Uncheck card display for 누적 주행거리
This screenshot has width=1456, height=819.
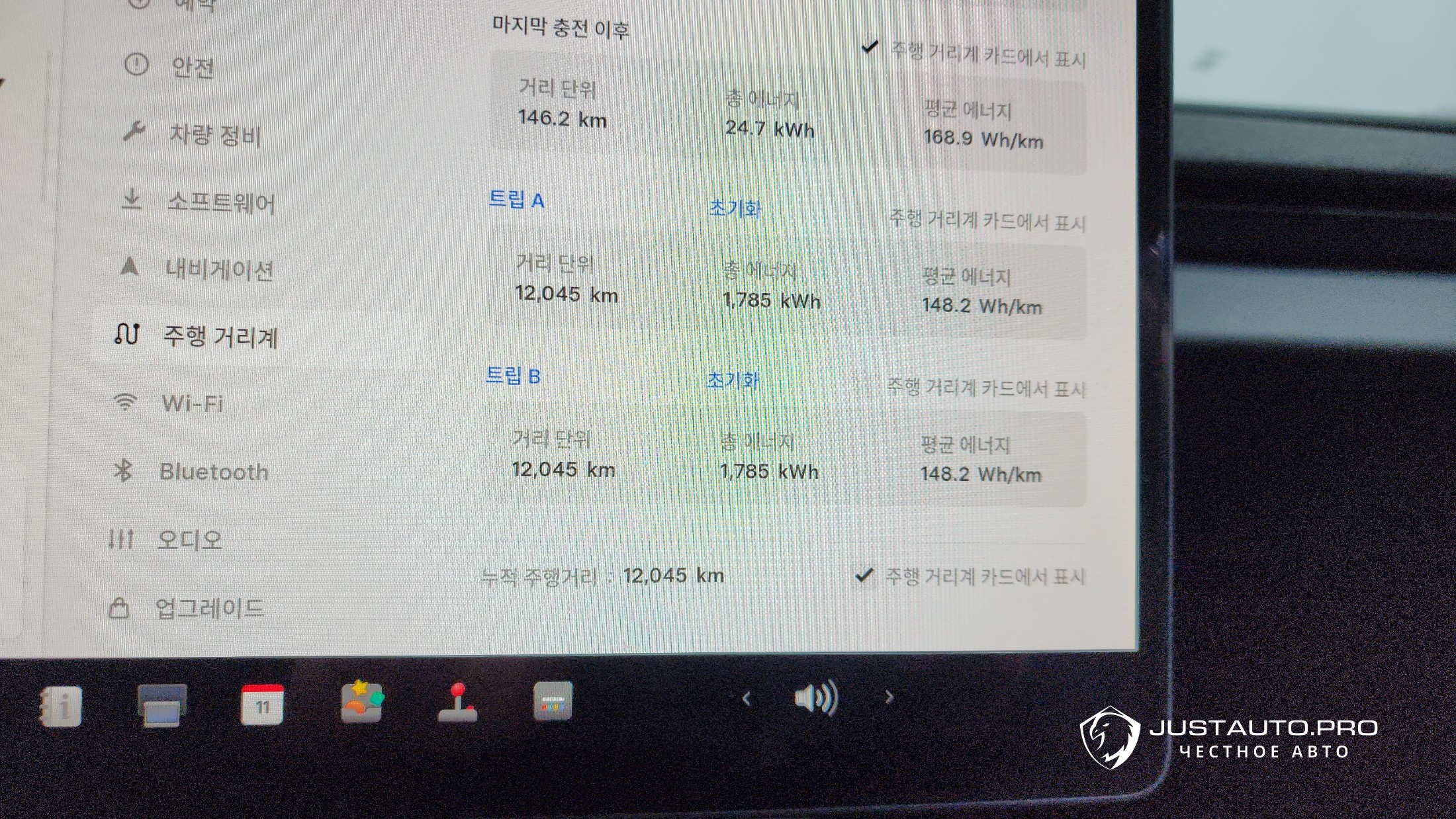click(864, 576)
